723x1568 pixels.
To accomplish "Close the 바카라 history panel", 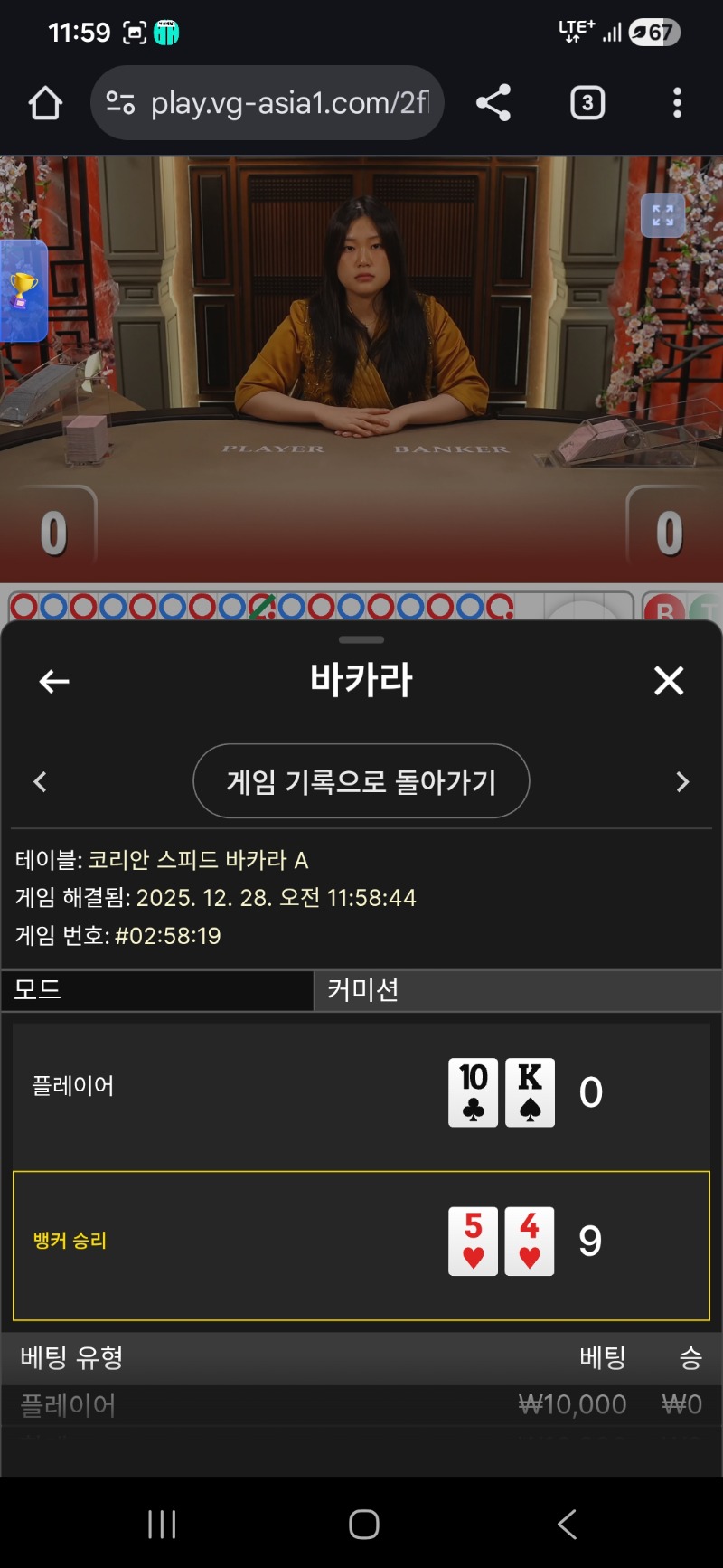I will tap(669, 681).
